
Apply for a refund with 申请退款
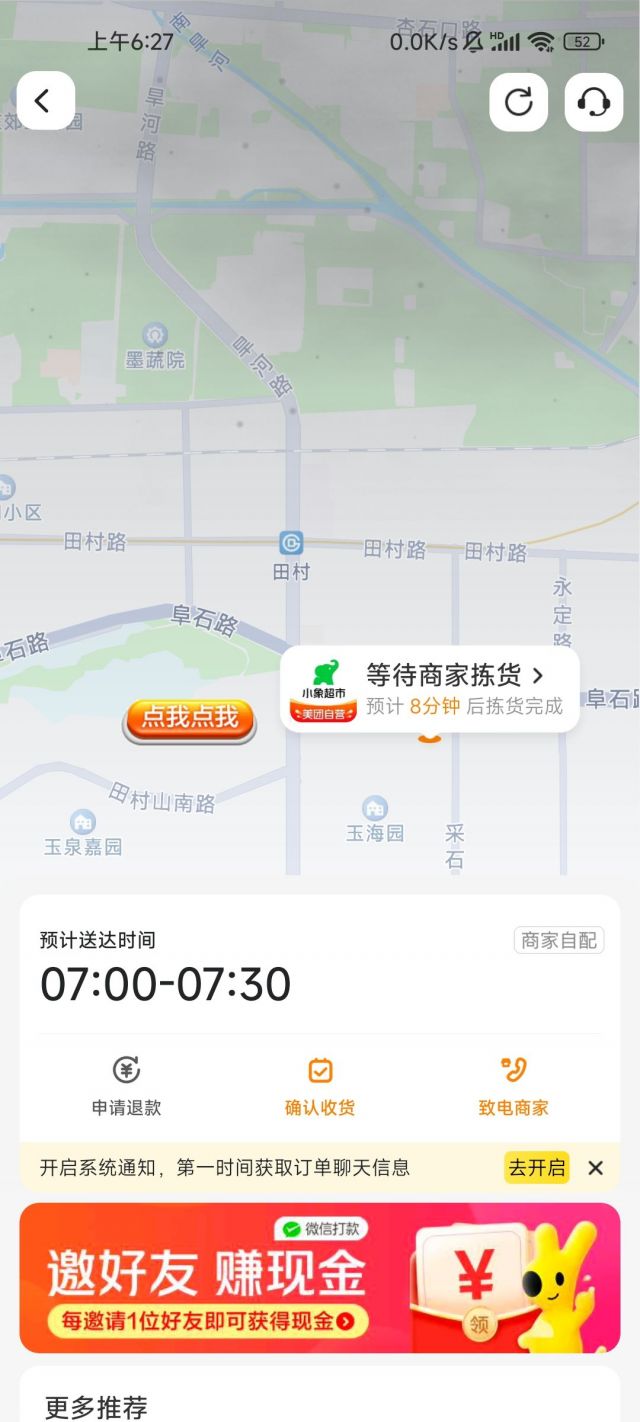[126, 1086]
